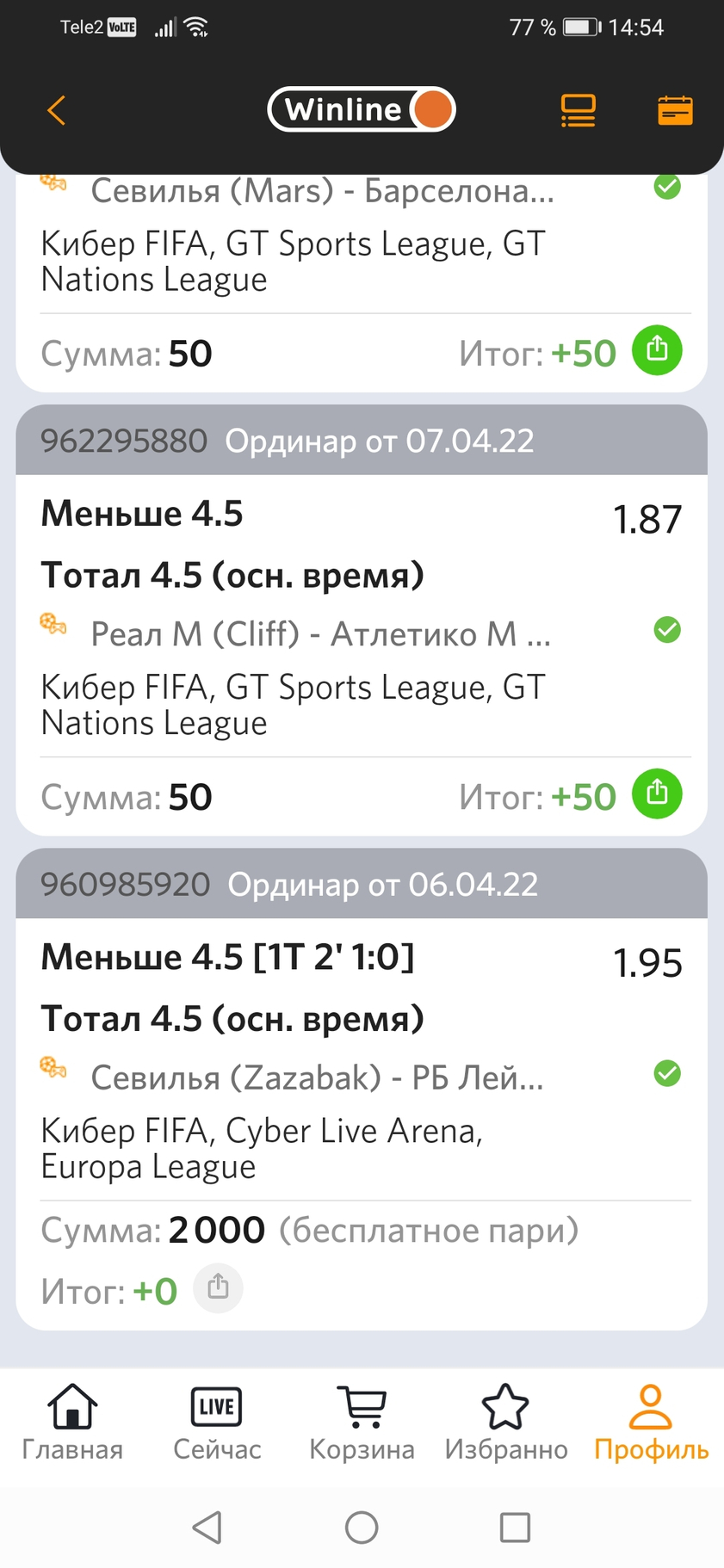Image resolution: width=724 pixels, height=1568 pixels.
Task: Open bet 960985920 Севилья (Zazabak) card
Action: pyautogui.click(x=317, y=1077)
